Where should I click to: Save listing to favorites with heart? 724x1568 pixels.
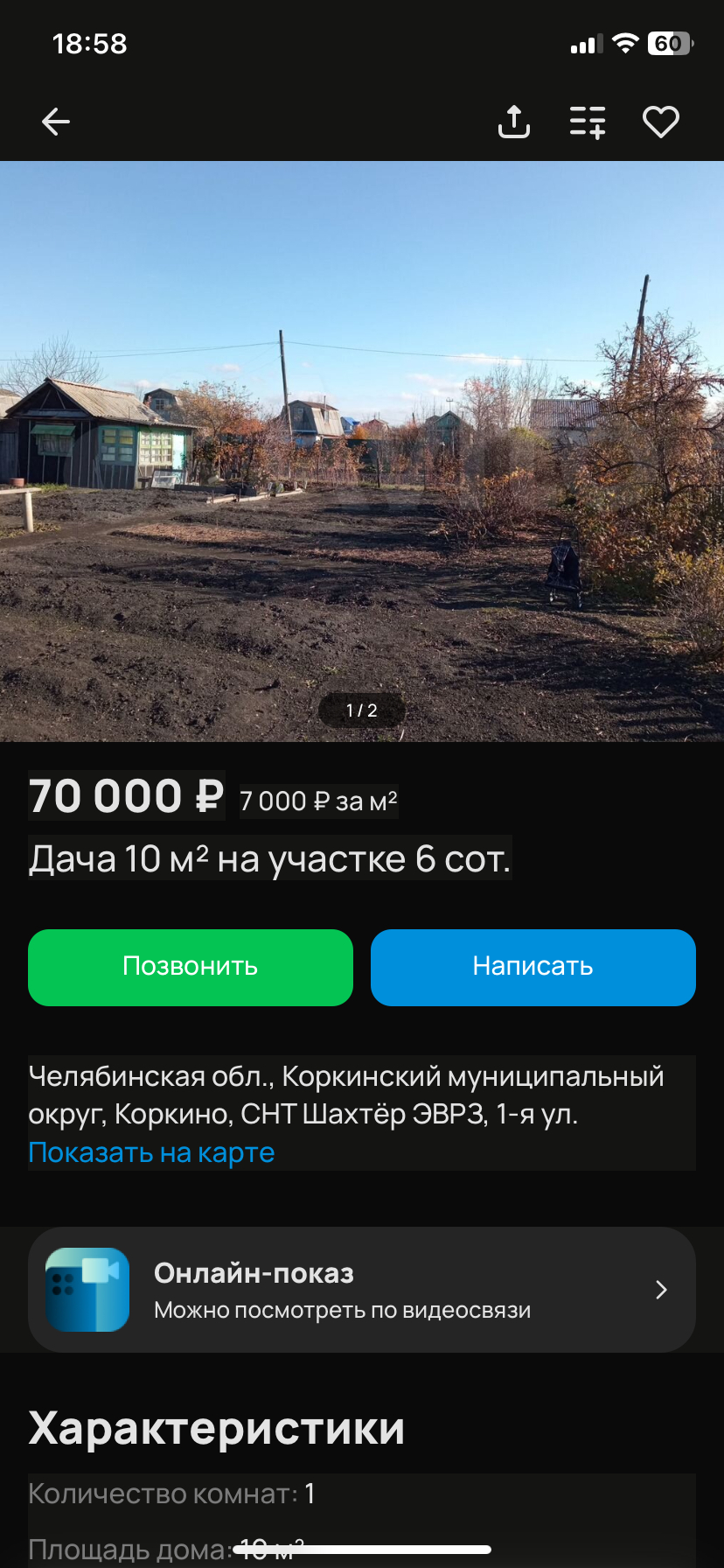point(661,122)
